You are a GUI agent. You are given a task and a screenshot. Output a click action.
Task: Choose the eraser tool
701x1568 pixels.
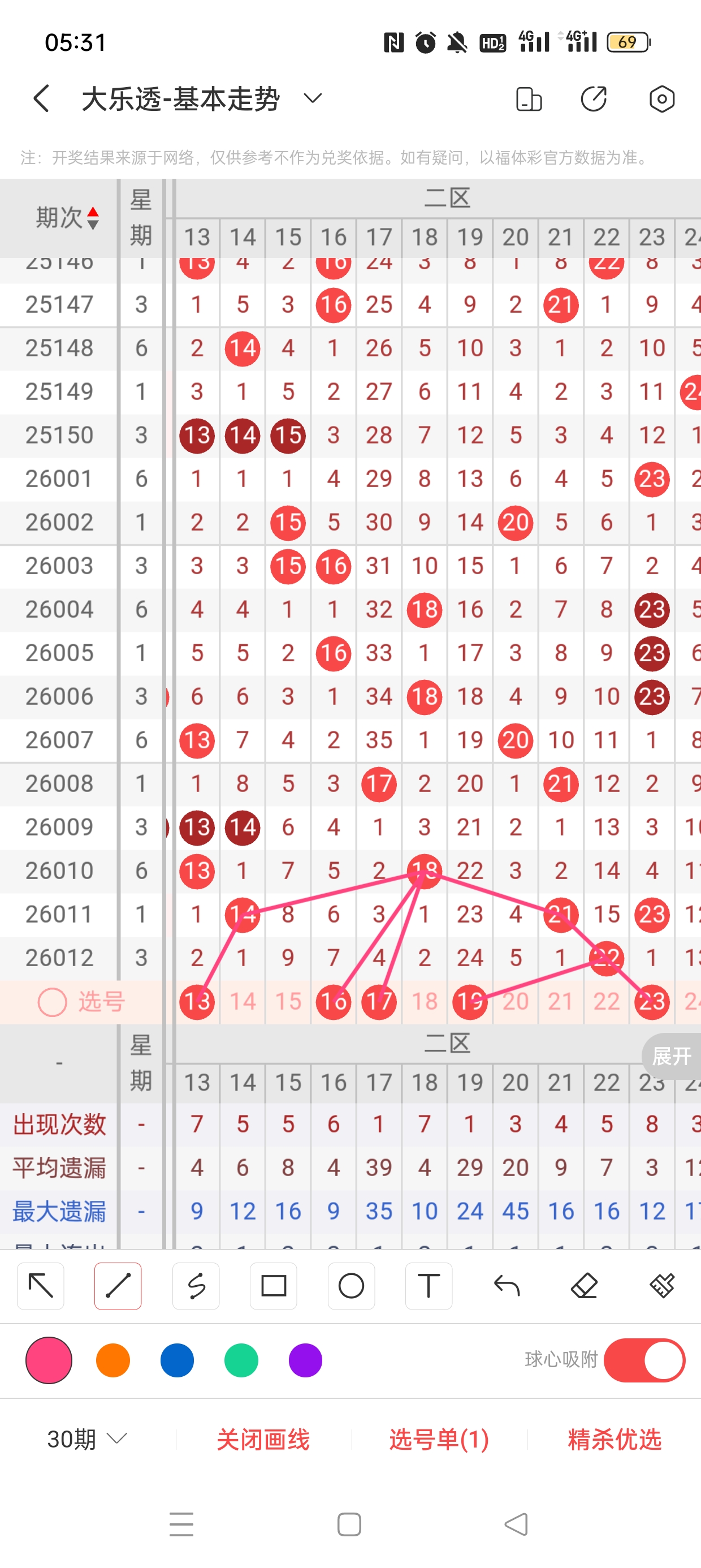click(x=584, y=1286)
